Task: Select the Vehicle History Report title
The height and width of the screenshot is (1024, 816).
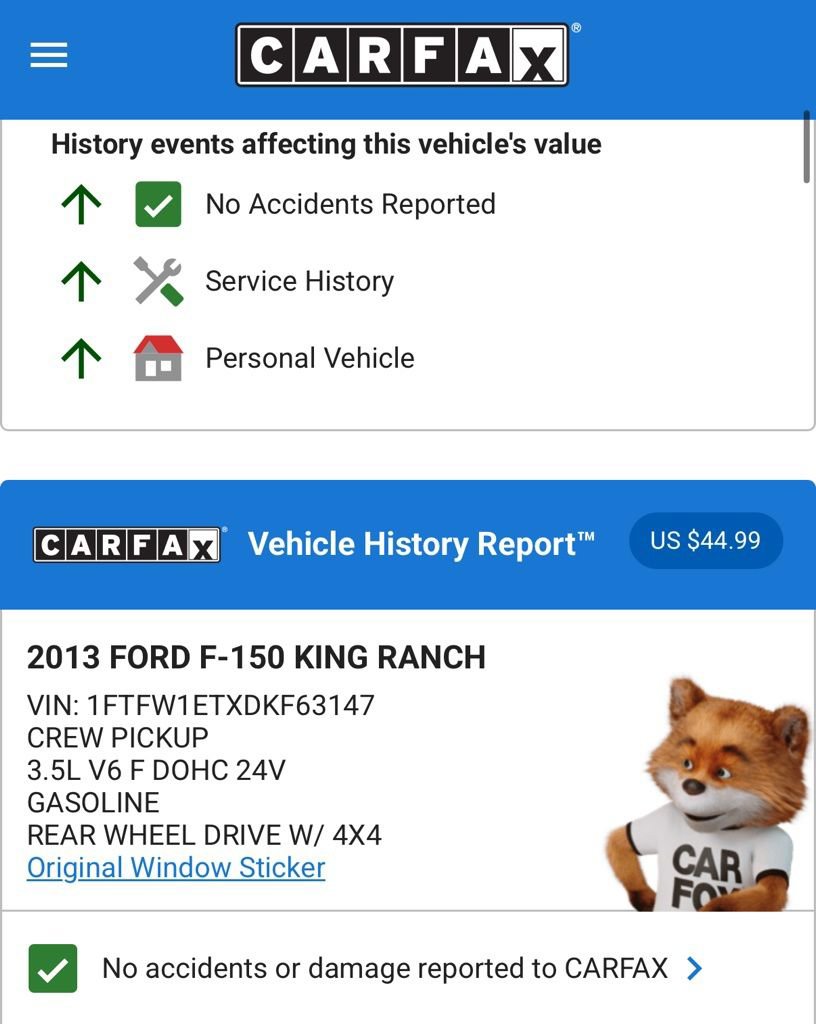Action: 421,543
